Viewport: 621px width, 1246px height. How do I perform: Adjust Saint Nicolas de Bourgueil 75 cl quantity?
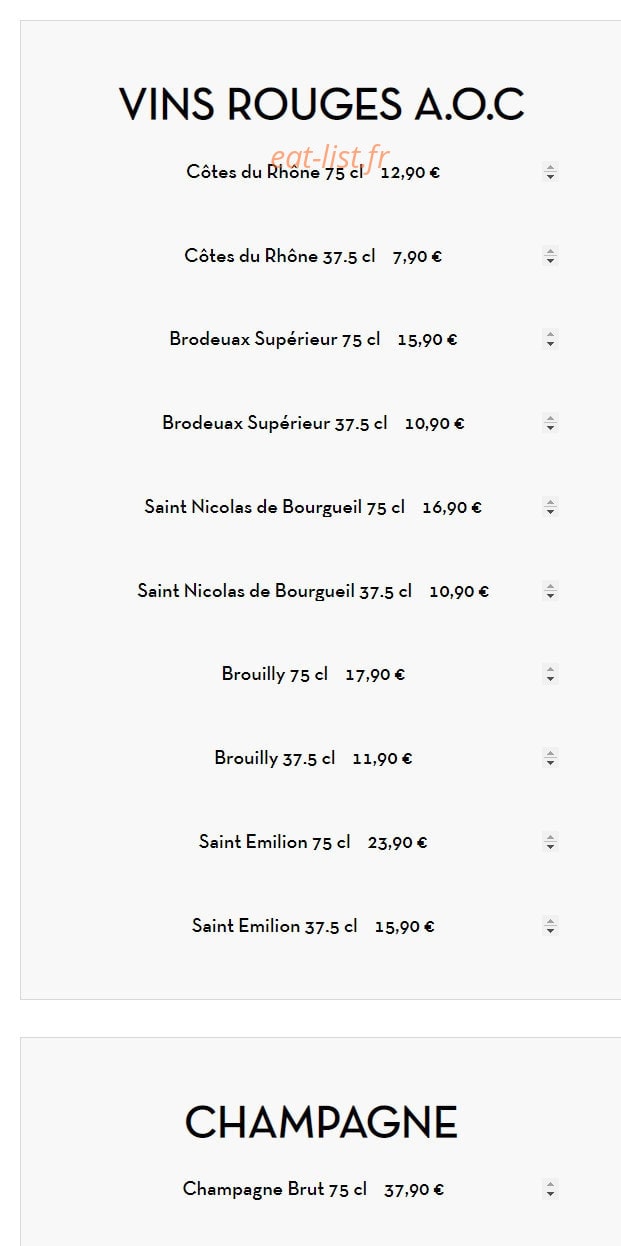[550, 507]
